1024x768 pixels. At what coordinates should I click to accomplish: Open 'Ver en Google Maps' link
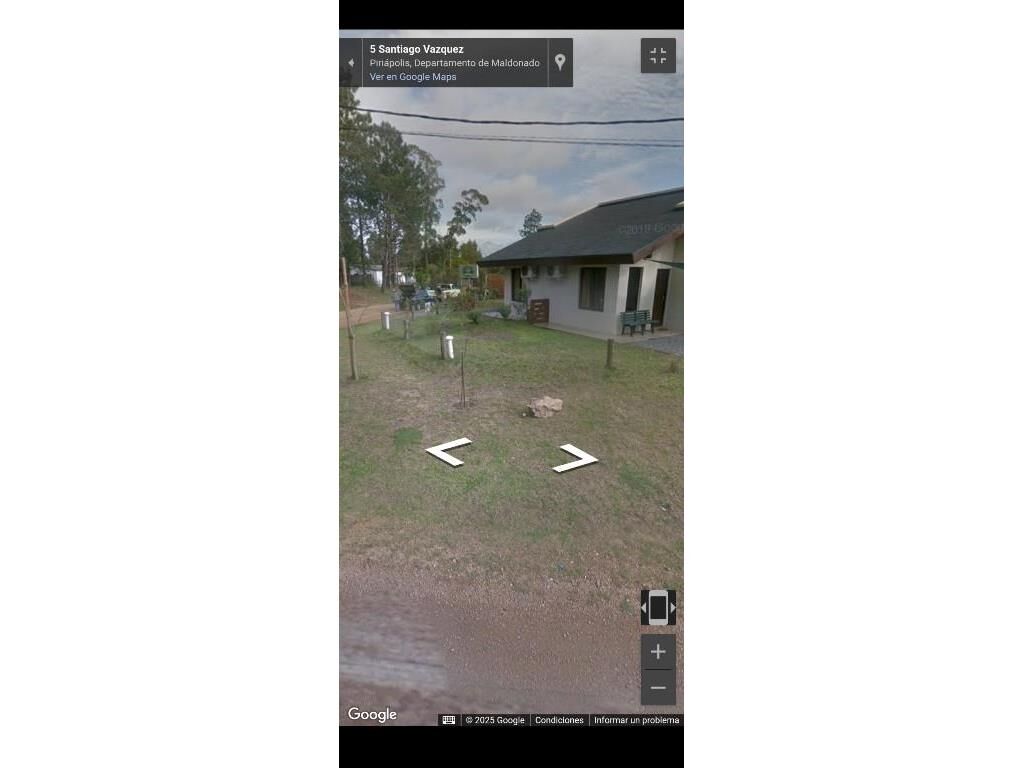(x=413, y=77)
